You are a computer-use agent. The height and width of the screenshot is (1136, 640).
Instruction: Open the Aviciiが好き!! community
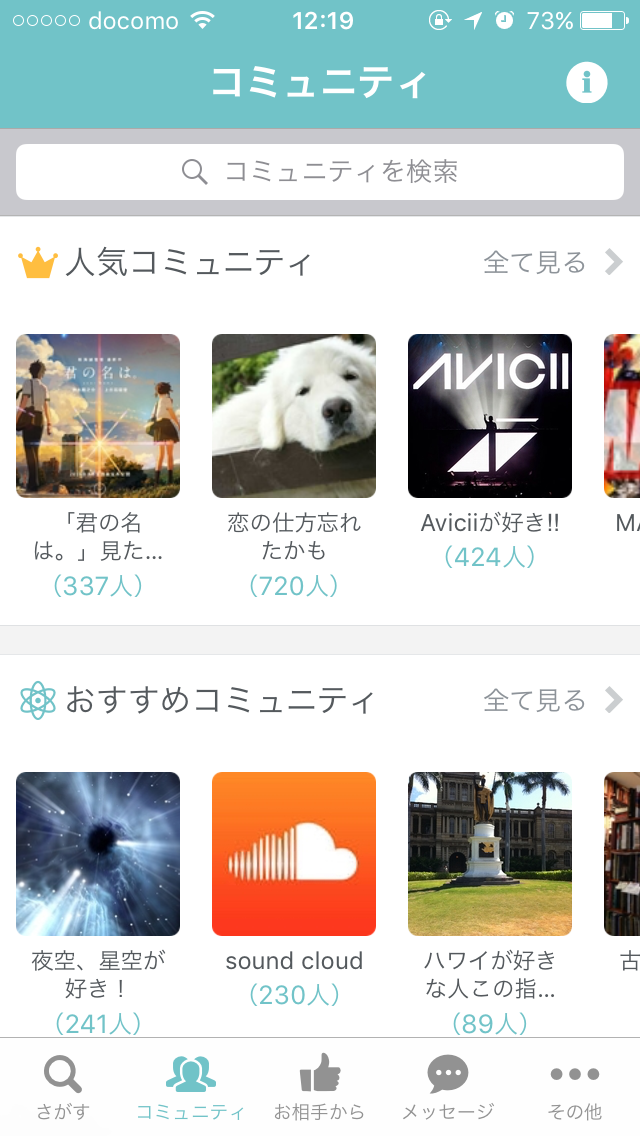coord(490,416)
